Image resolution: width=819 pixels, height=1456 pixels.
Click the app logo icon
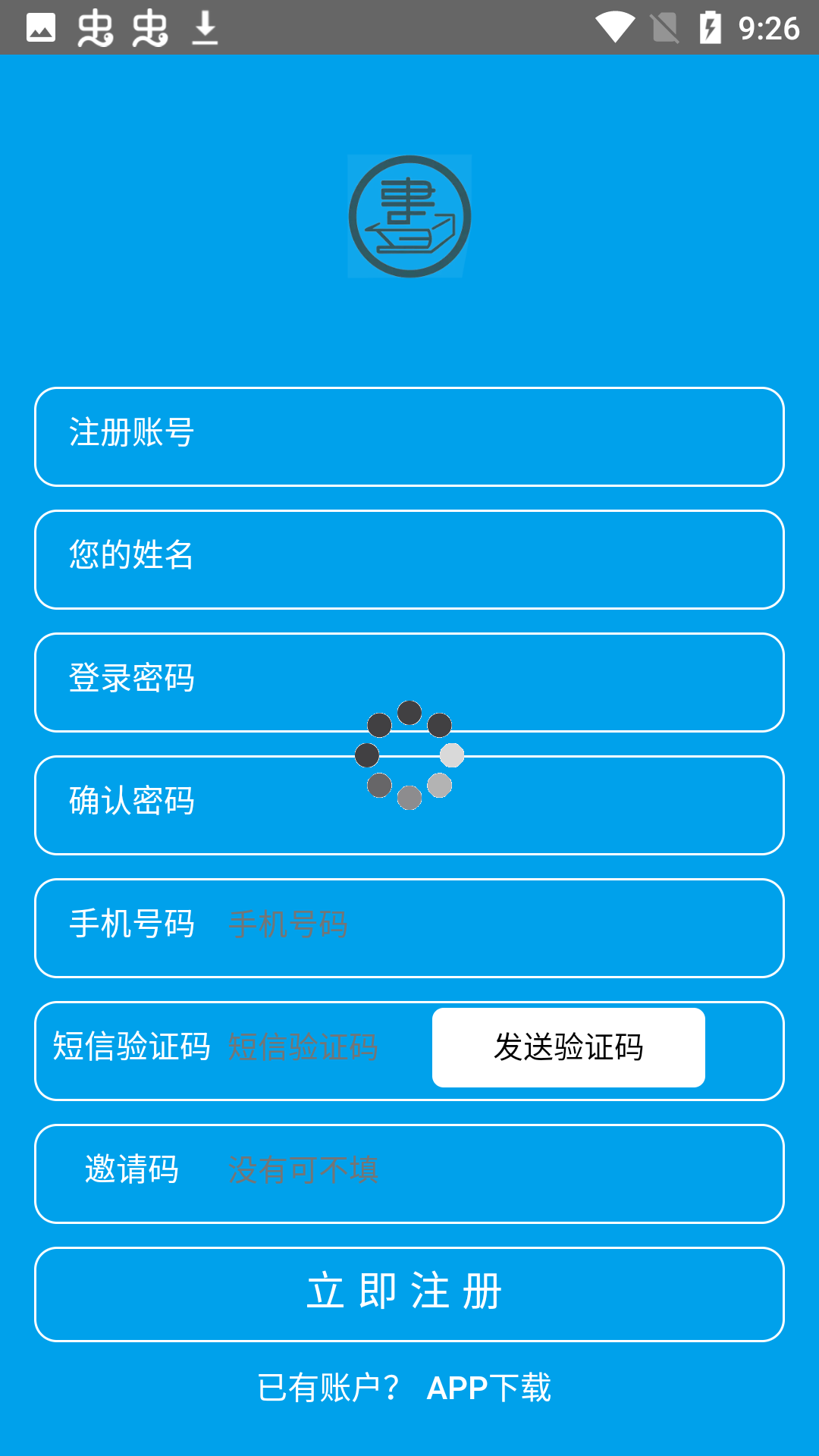409,216
